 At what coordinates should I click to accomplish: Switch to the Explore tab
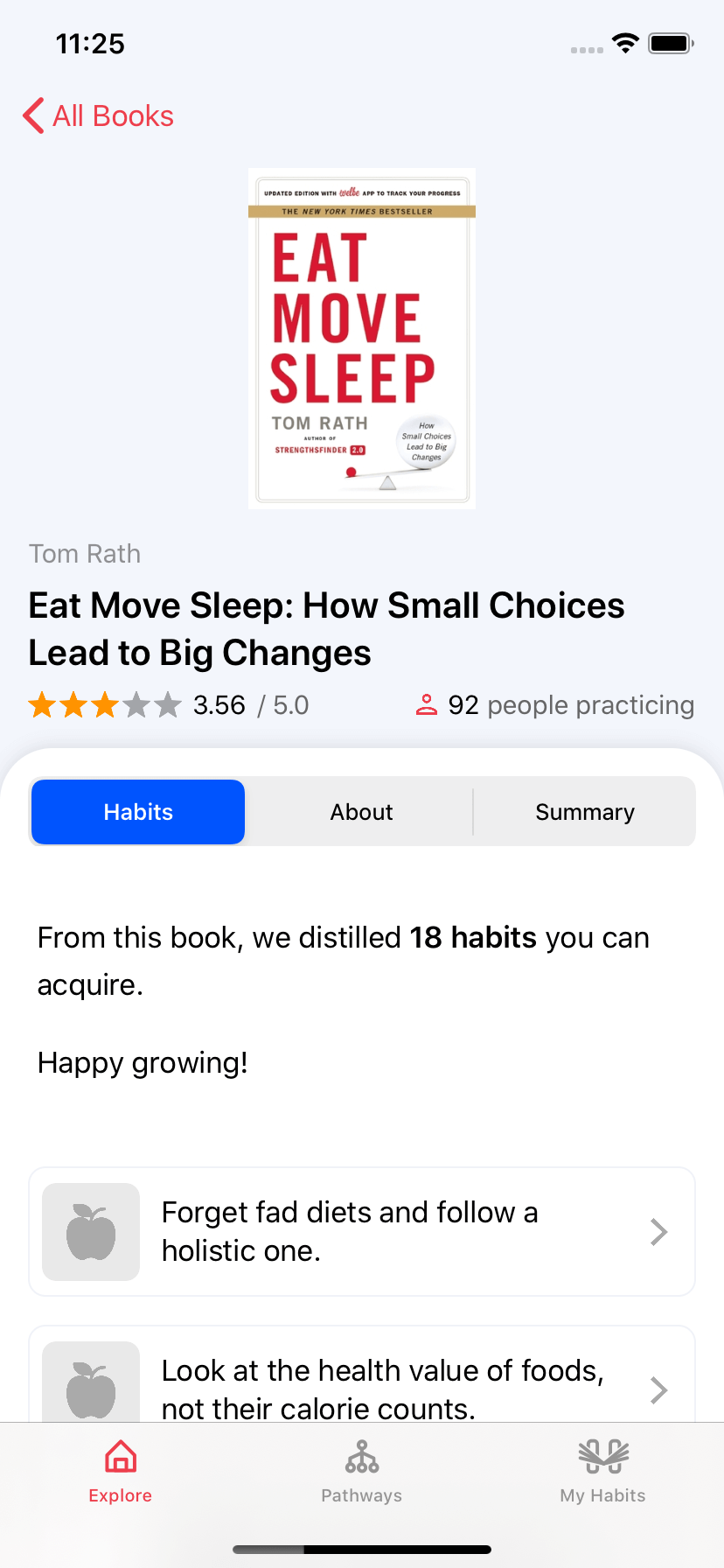(121, 1472)
